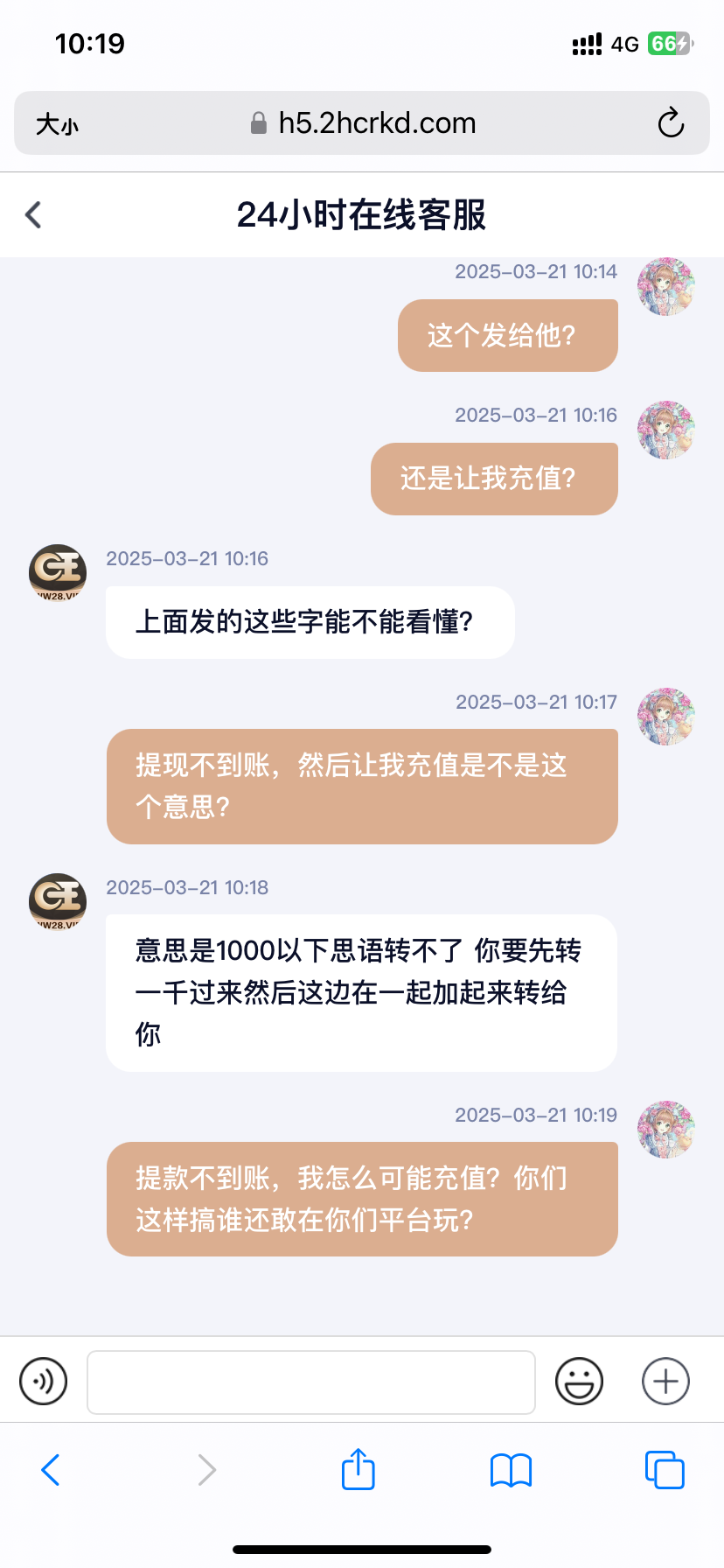
Task: Navigate back in Safari toolbar
Action: [51, 1470]
